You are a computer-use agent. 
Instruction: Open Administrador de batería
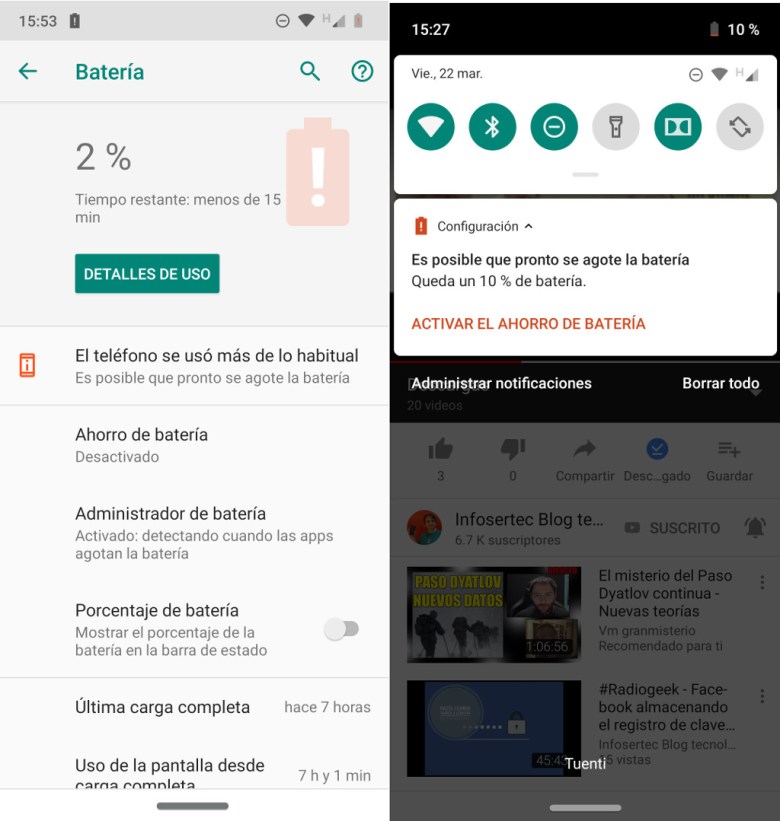click(x=170, y=532)
